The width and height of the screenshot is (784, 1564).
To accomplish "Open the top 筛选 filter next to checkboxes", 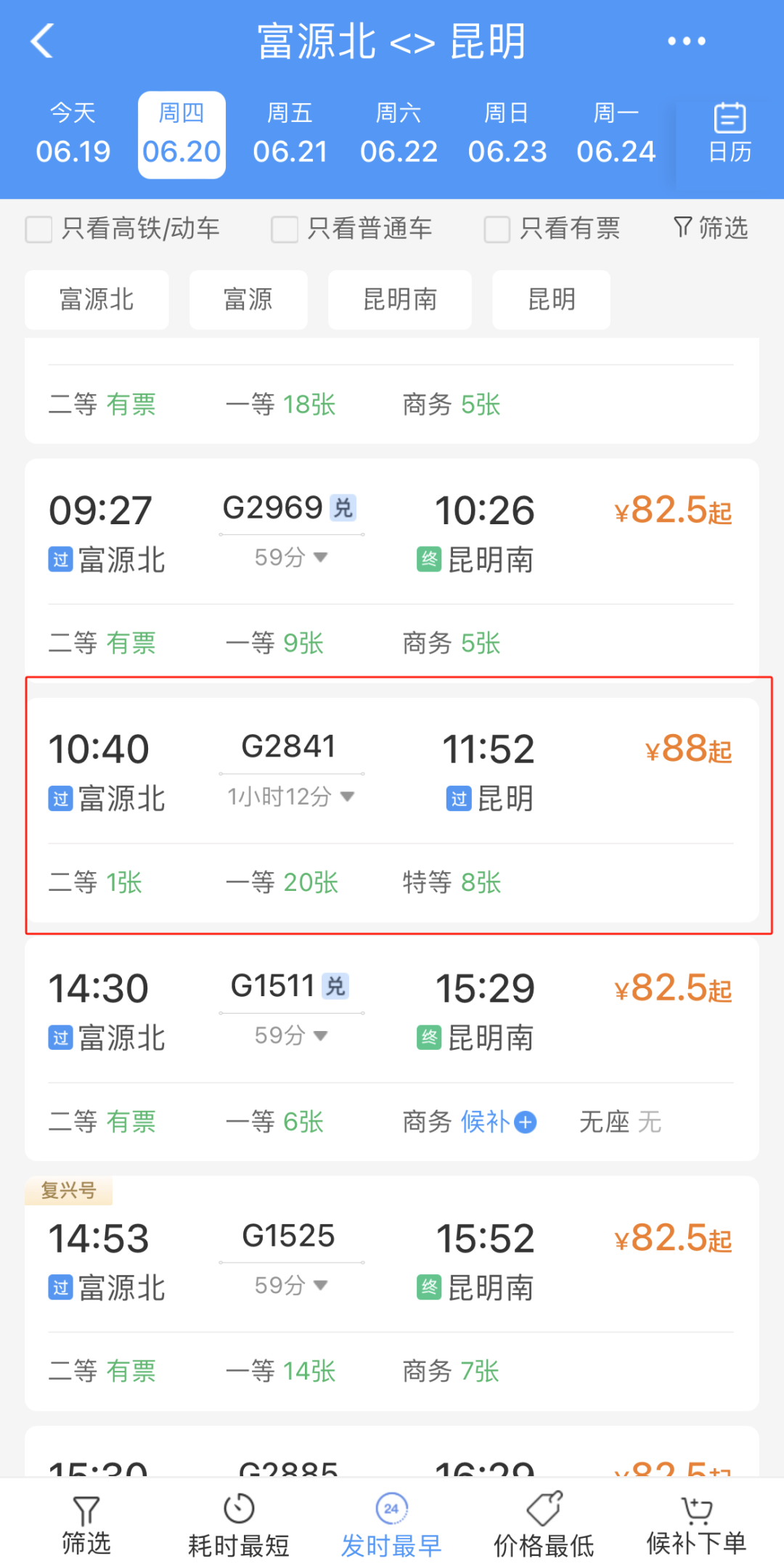I will pos(711,228).
